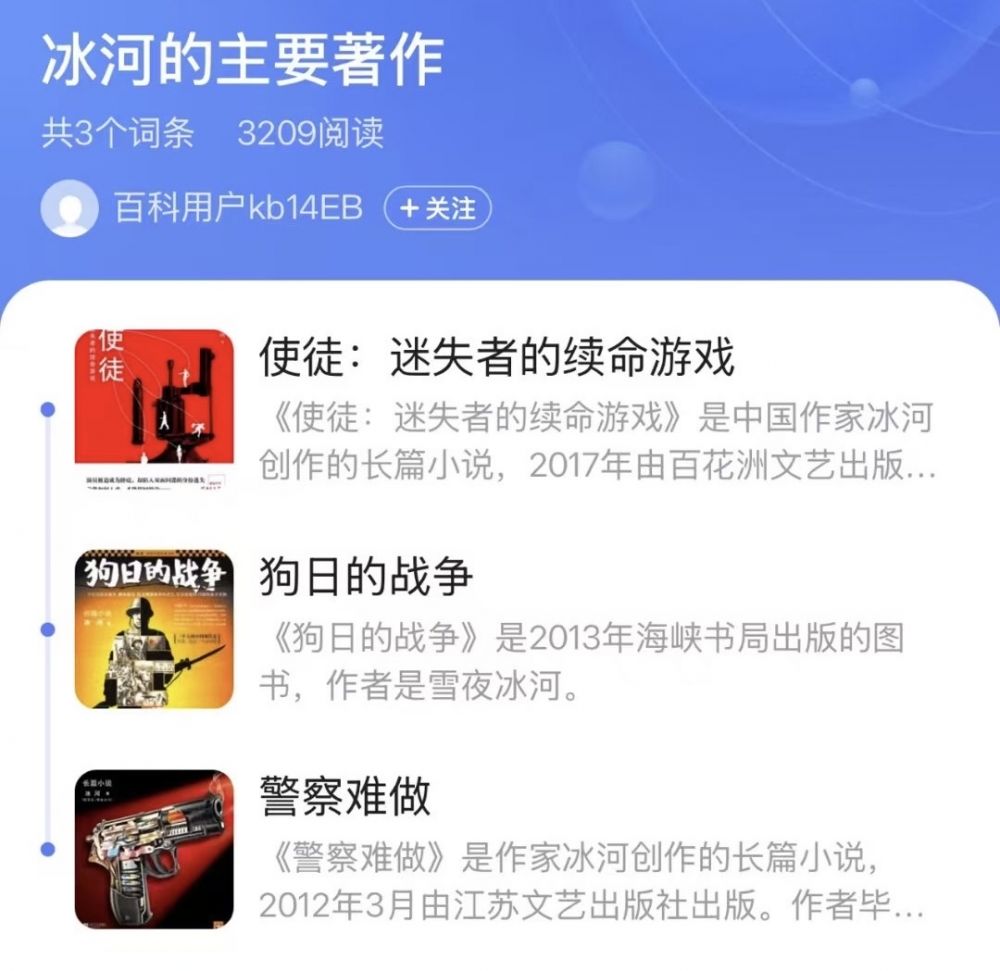Screen dimensions: 1000x971
Task: Open the 警察难做 novel entry
Action: click(x=344, y=796)
